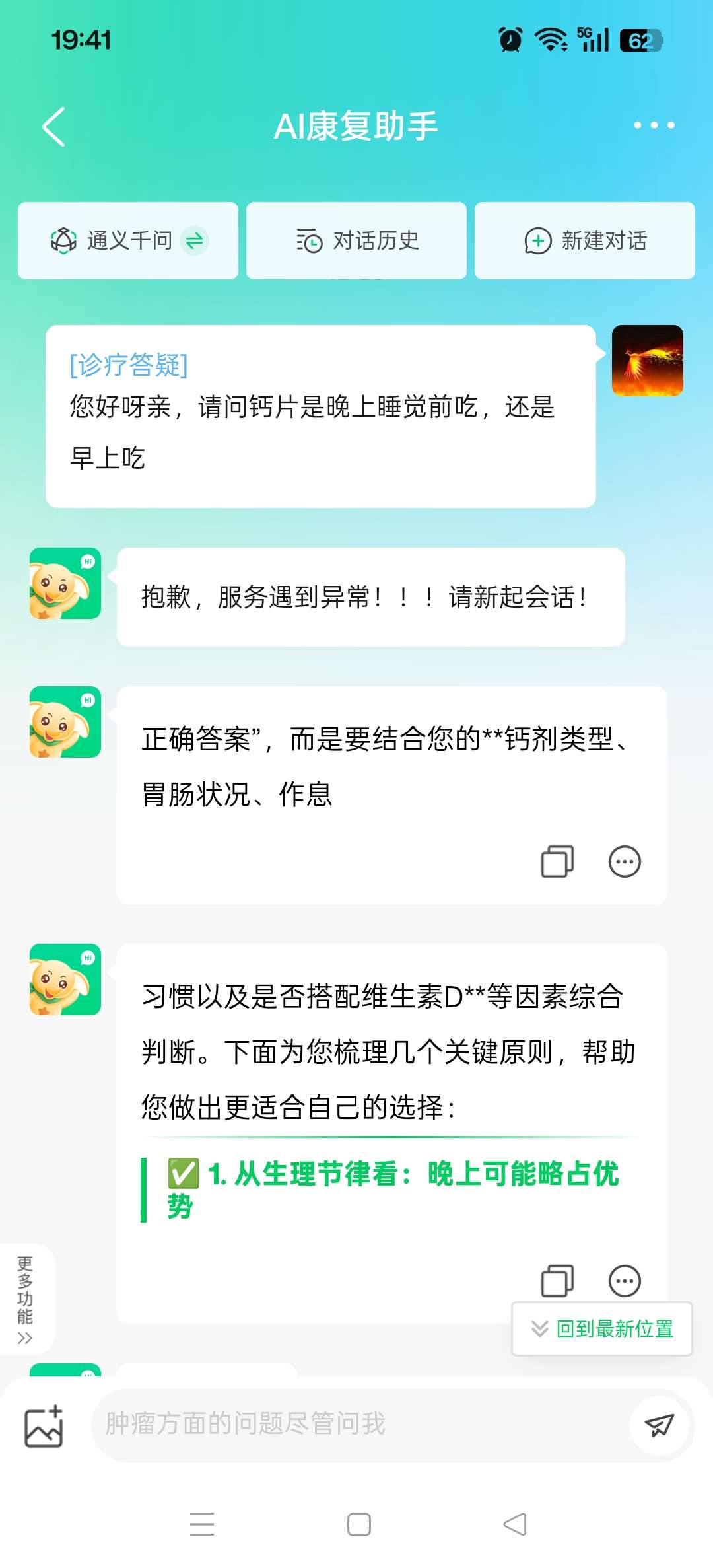Screen dimensions: 713x1568
Task: Check the battery indicator at 62
Action: 641,41
